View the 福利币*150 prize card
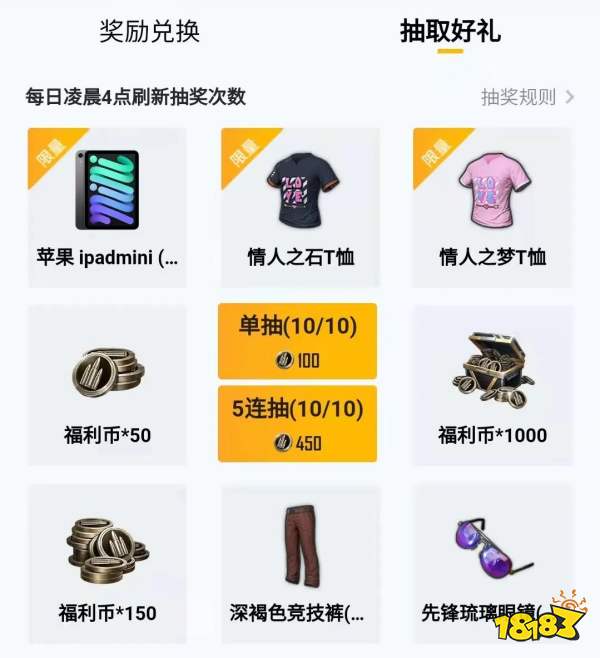 click(107, 563)
